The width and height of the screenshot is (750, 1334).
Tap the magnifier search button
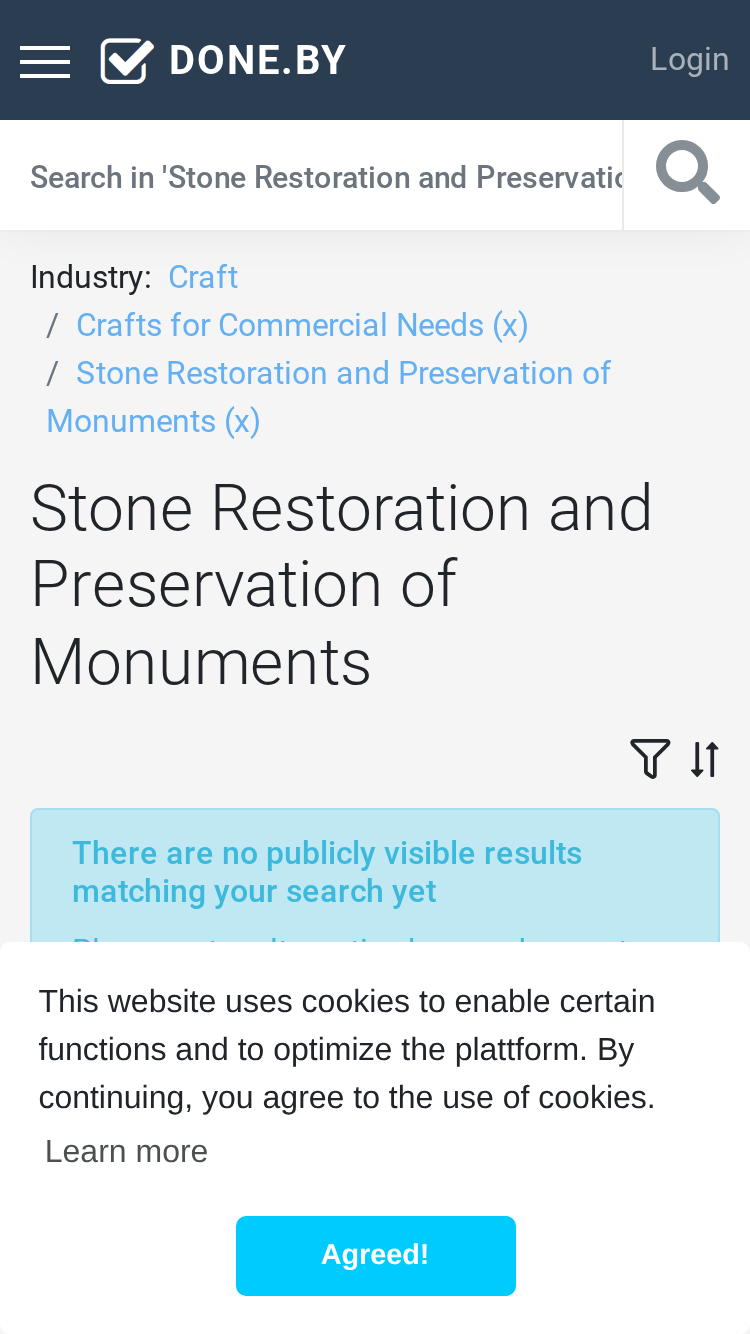tap(687, 176)
